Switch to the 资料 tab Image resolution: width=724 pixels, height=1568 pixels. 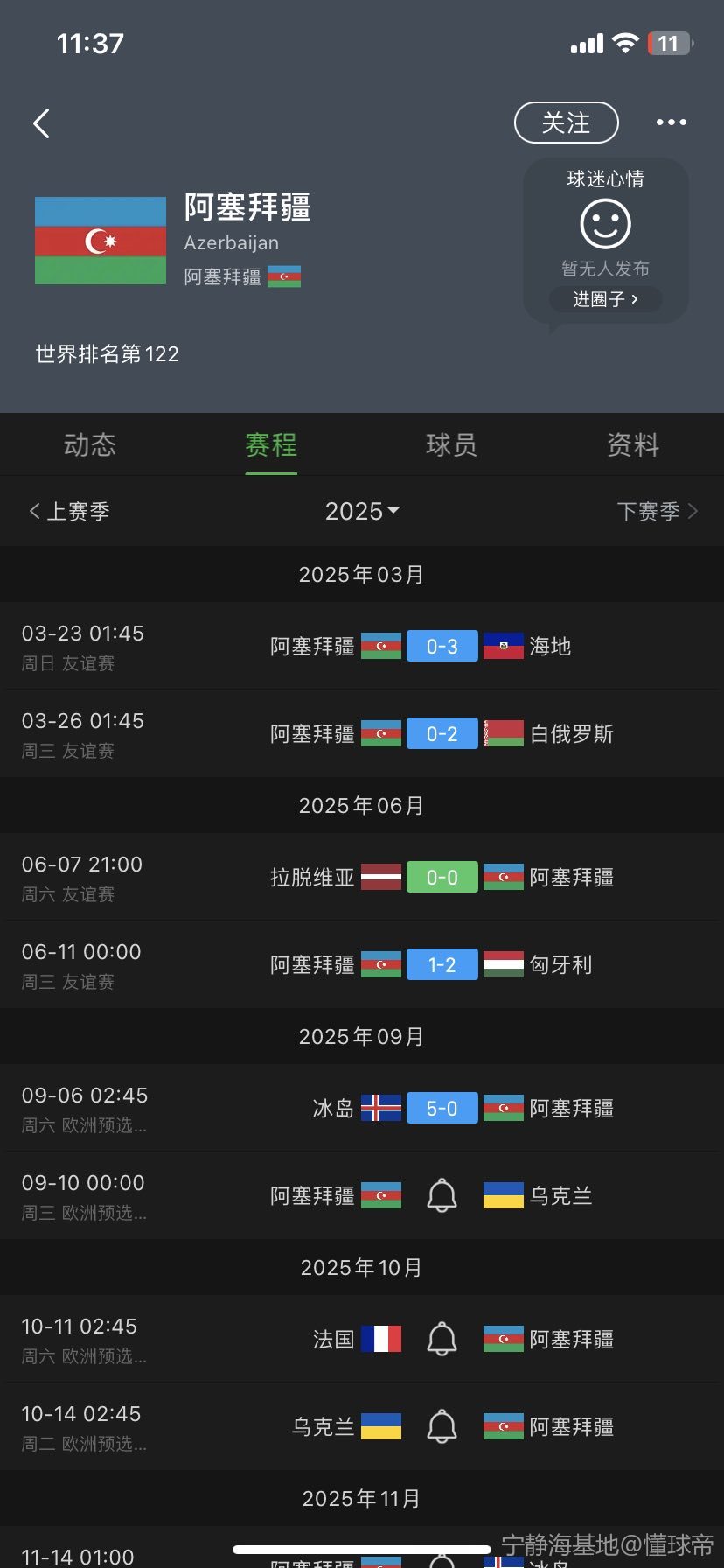633,445
